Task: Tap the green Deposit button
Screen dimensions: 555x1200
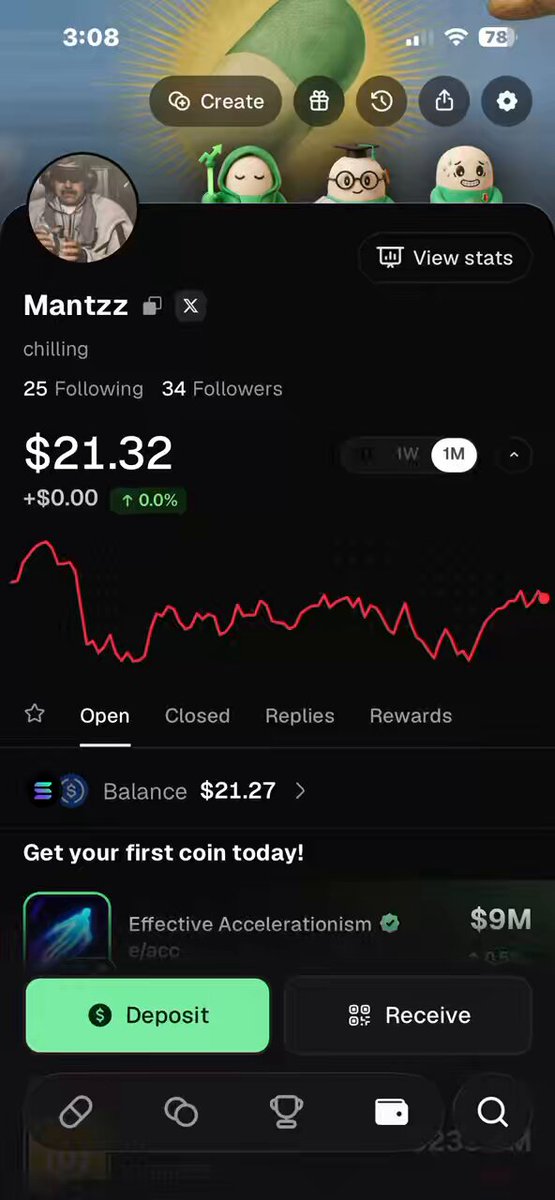Action: (x=147, y=1016)
